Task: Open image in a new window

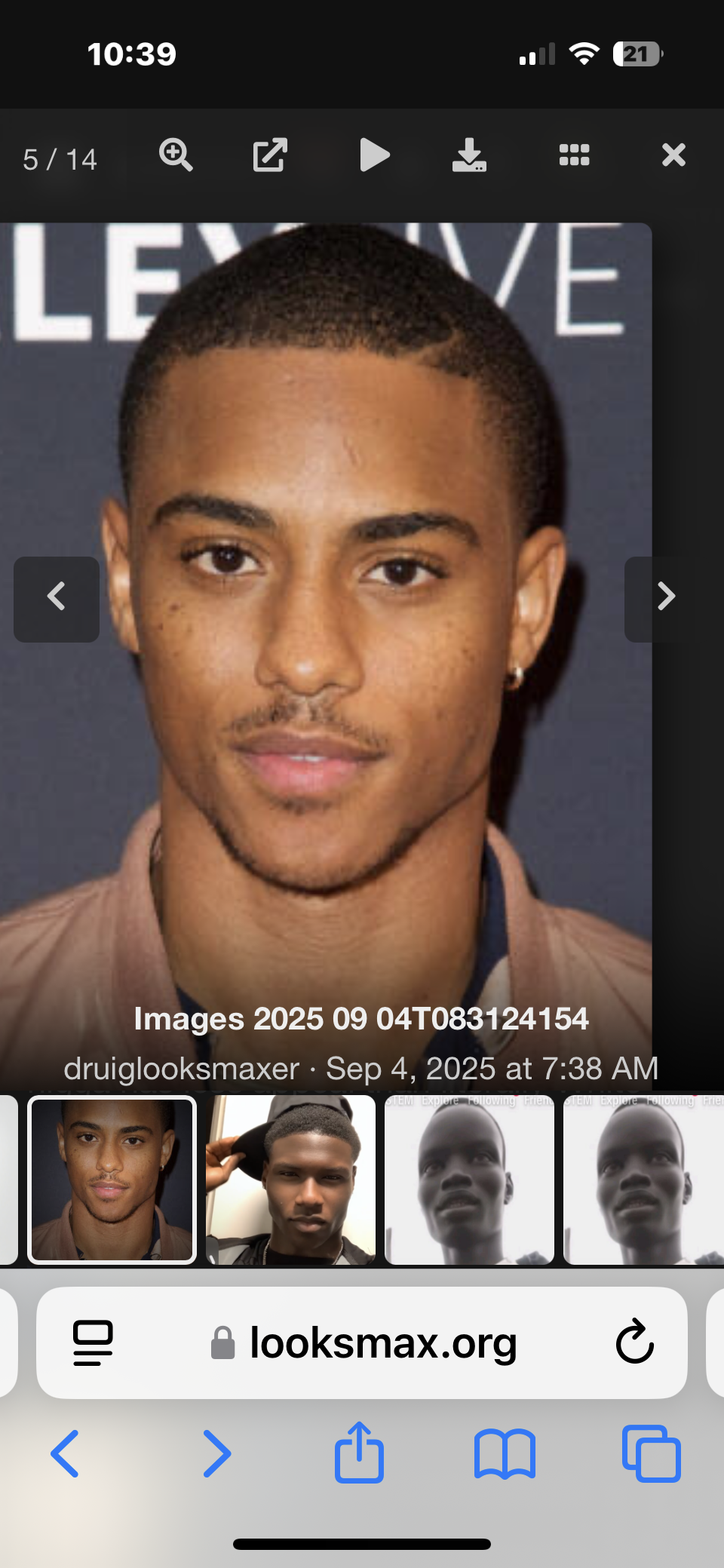Action: coord(270,155)
